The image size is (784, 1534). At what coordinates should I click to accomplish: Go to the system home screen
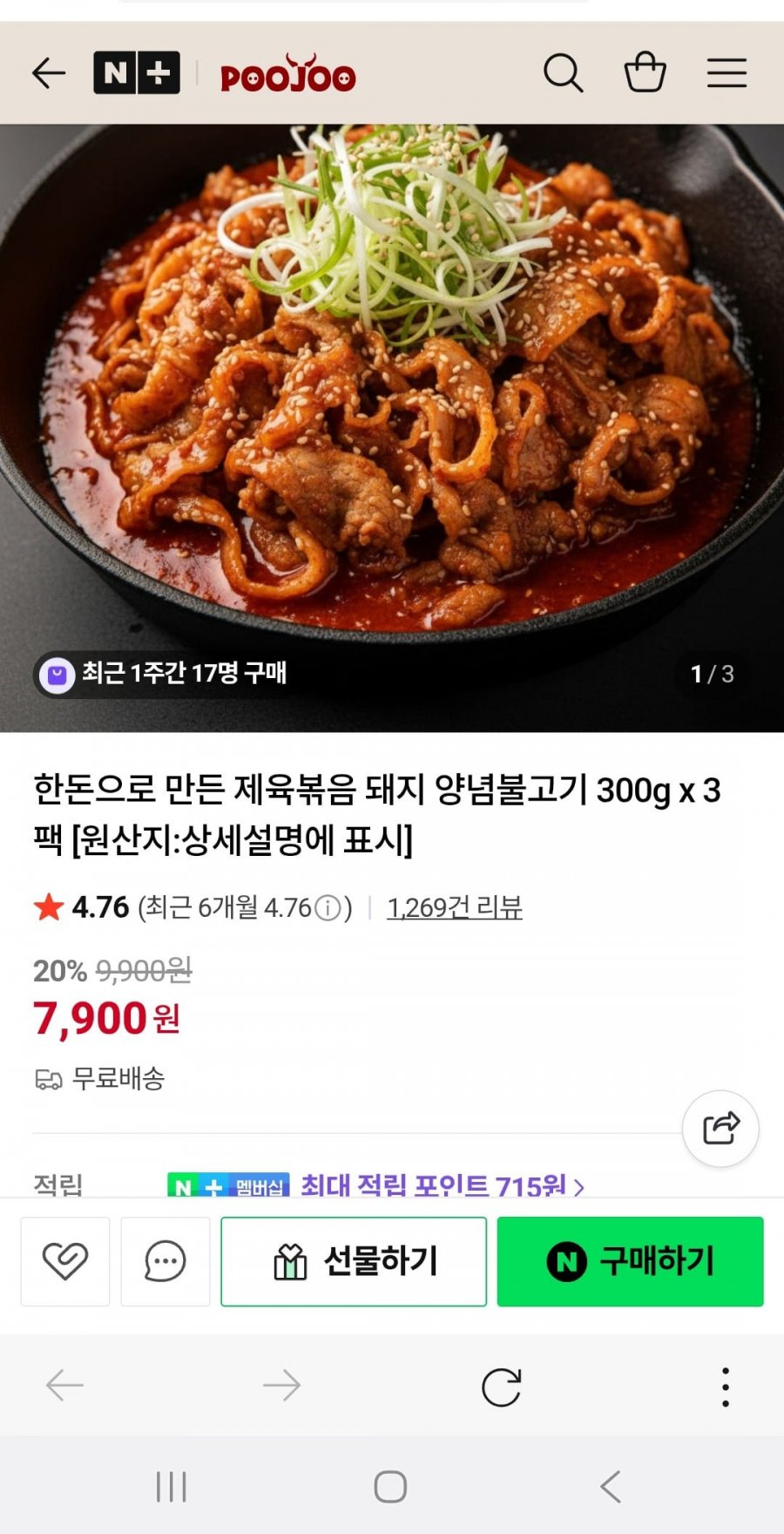[x=390, y=1487]
